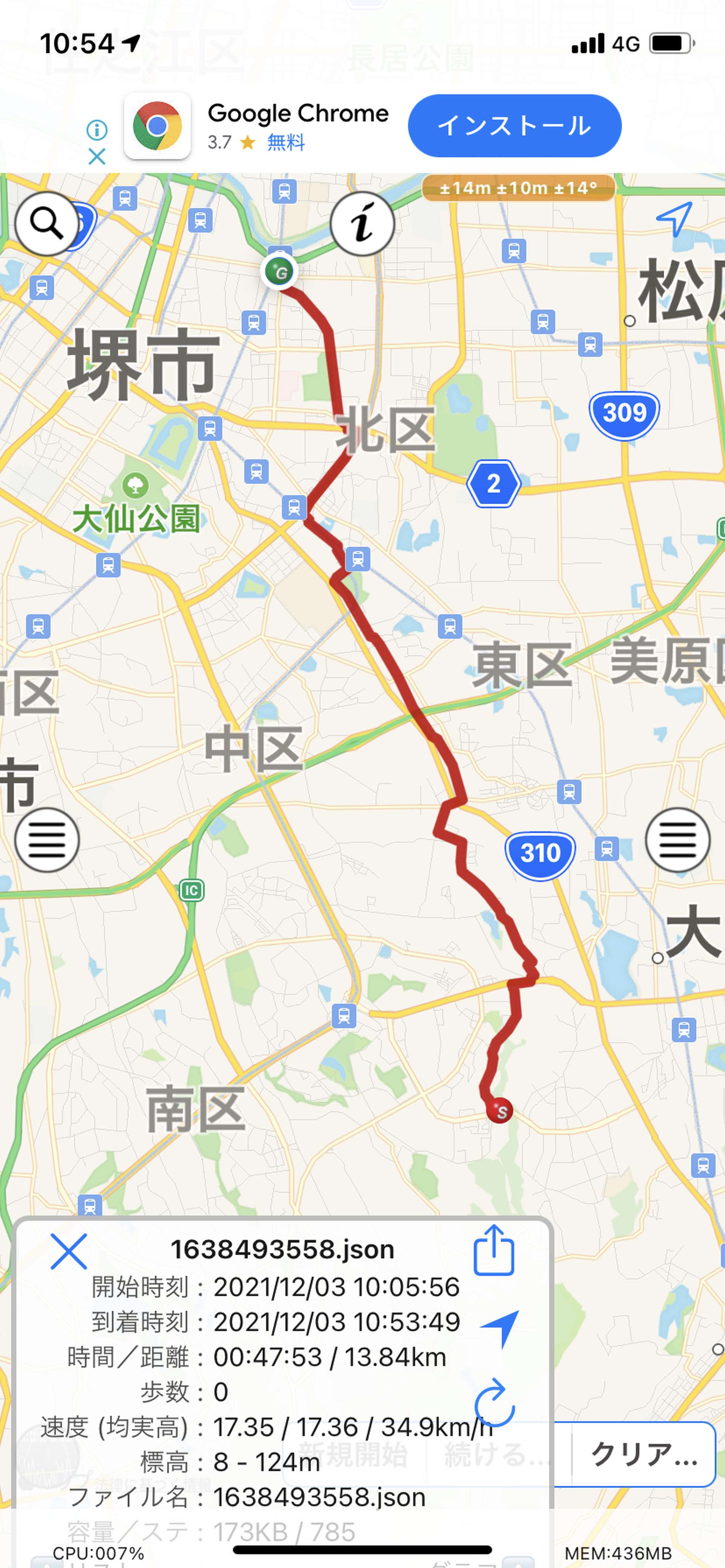Open the right hamburger menu
Screen dimensions: 725x1568
(677, 840)
